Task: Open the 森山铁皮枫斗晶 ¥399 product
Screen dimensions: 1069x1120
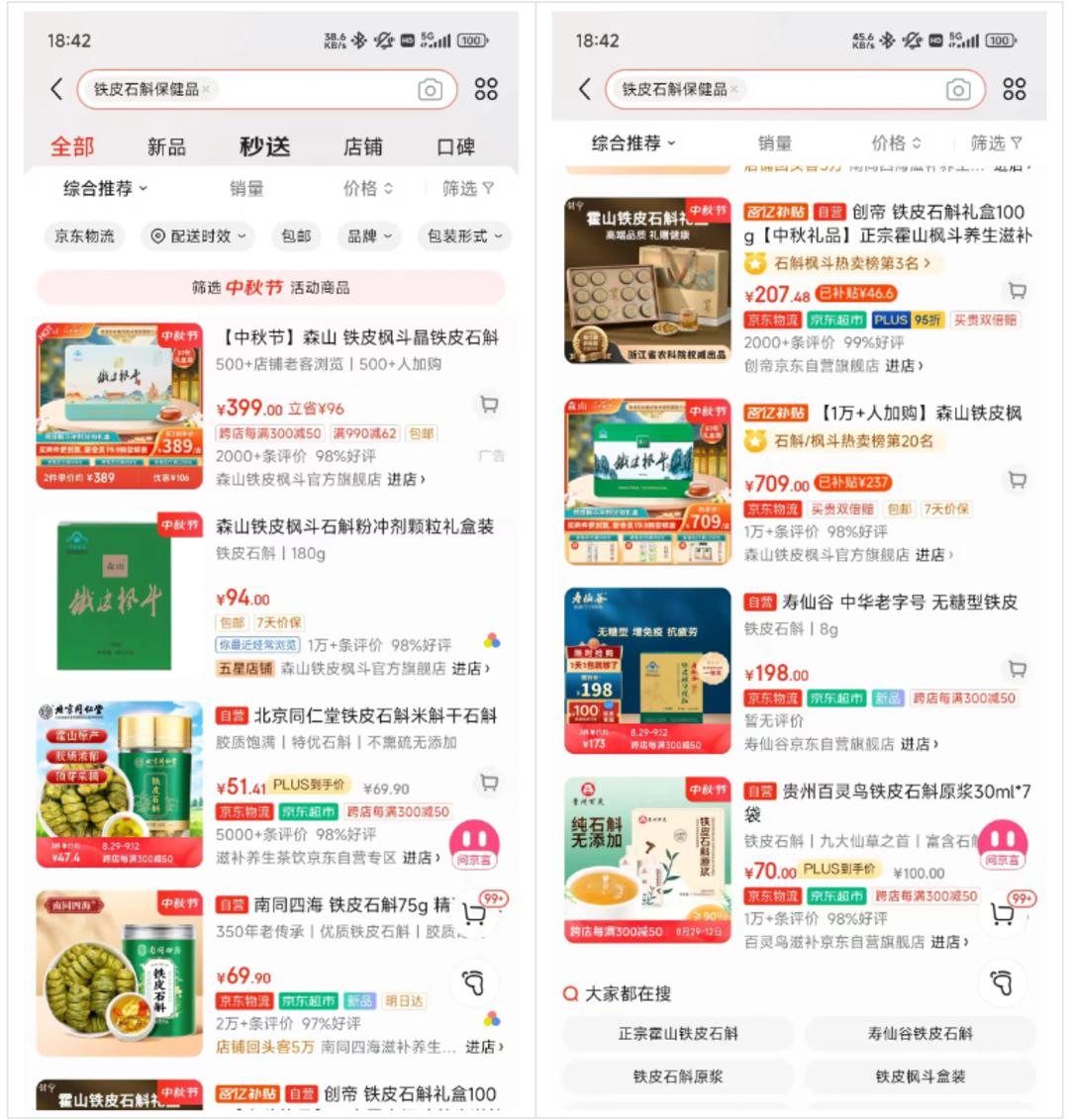Action: [356, 338]
